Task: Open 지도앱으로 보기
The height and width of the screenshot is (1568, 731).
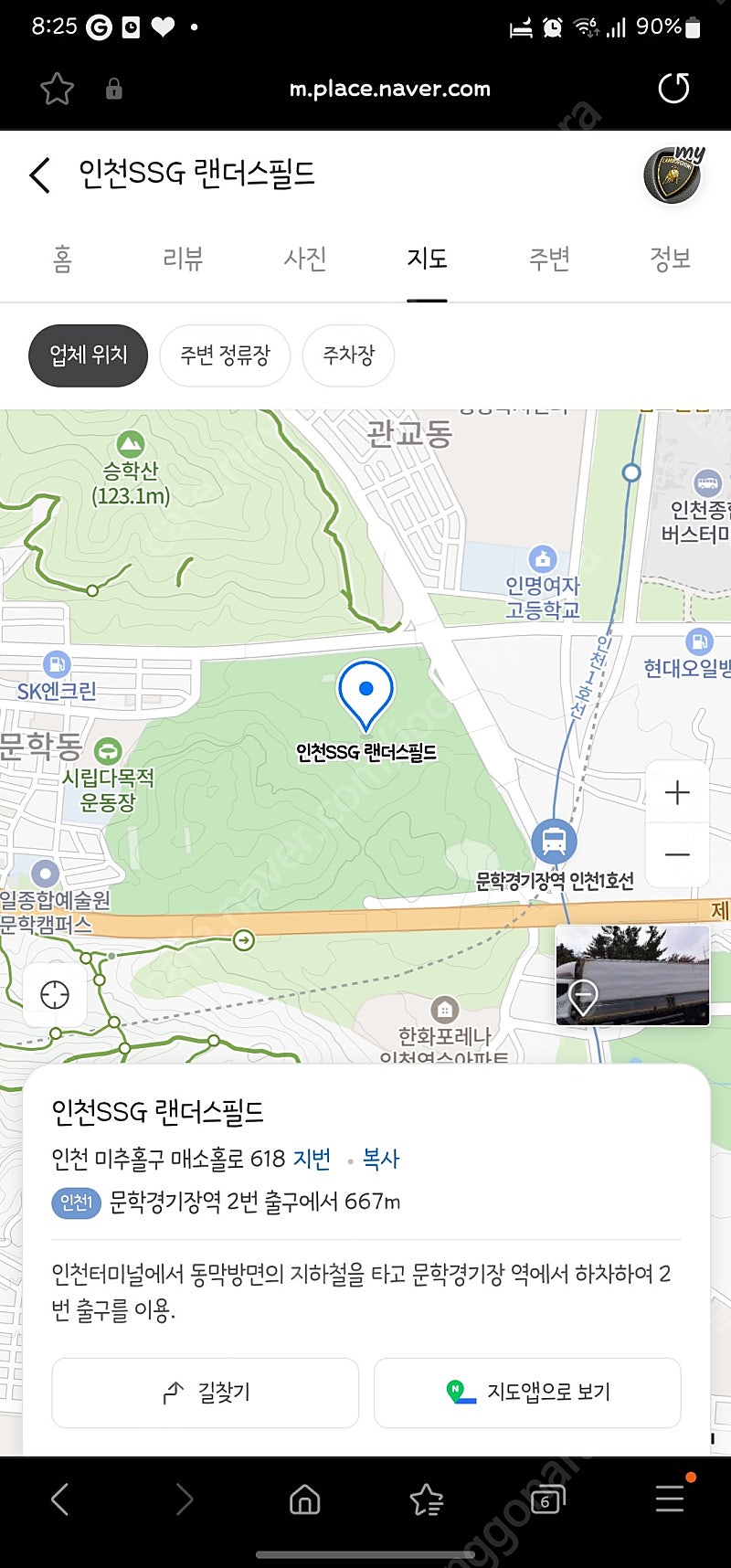Action: pos(527,1393)
